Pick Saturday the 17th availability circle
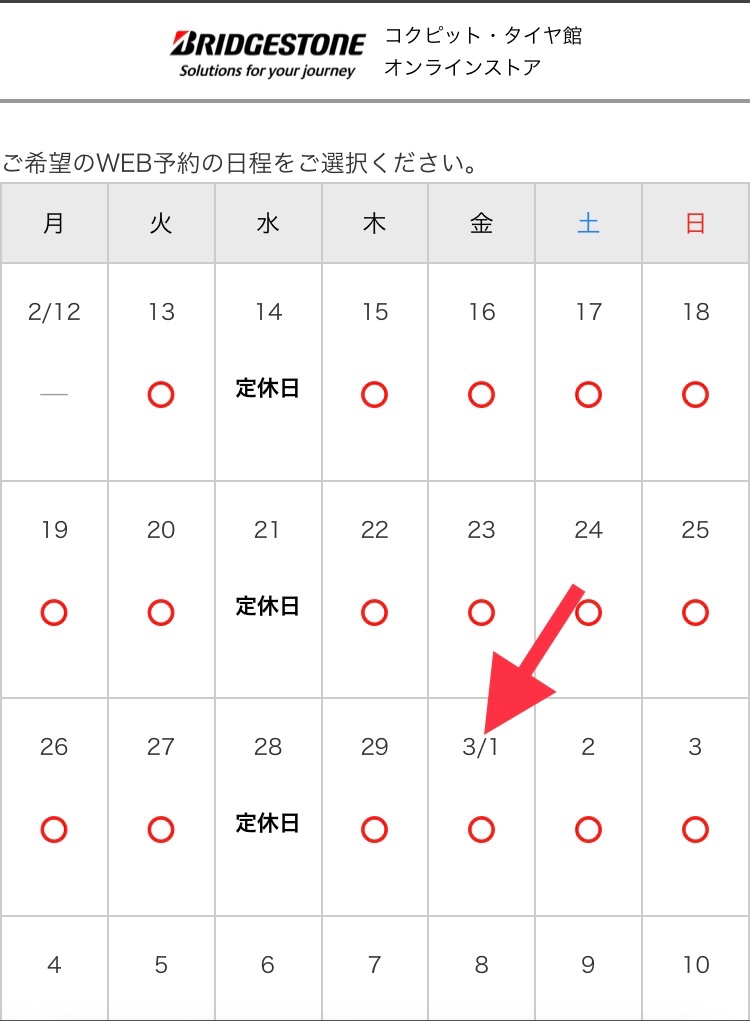750x1021 pixels. pos(588,395)
